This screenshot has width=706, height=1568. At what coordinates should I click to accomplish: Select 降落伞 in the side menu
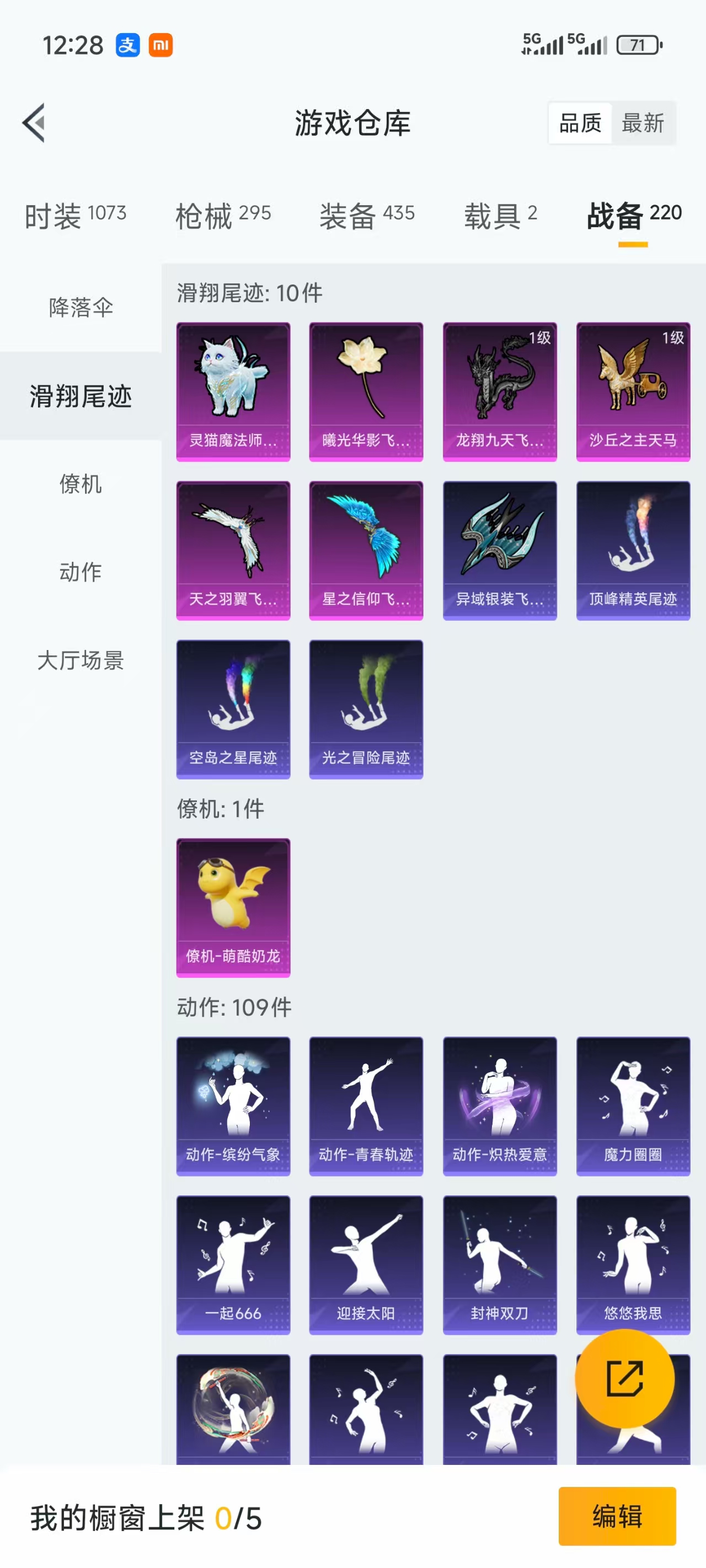[81, 308]
